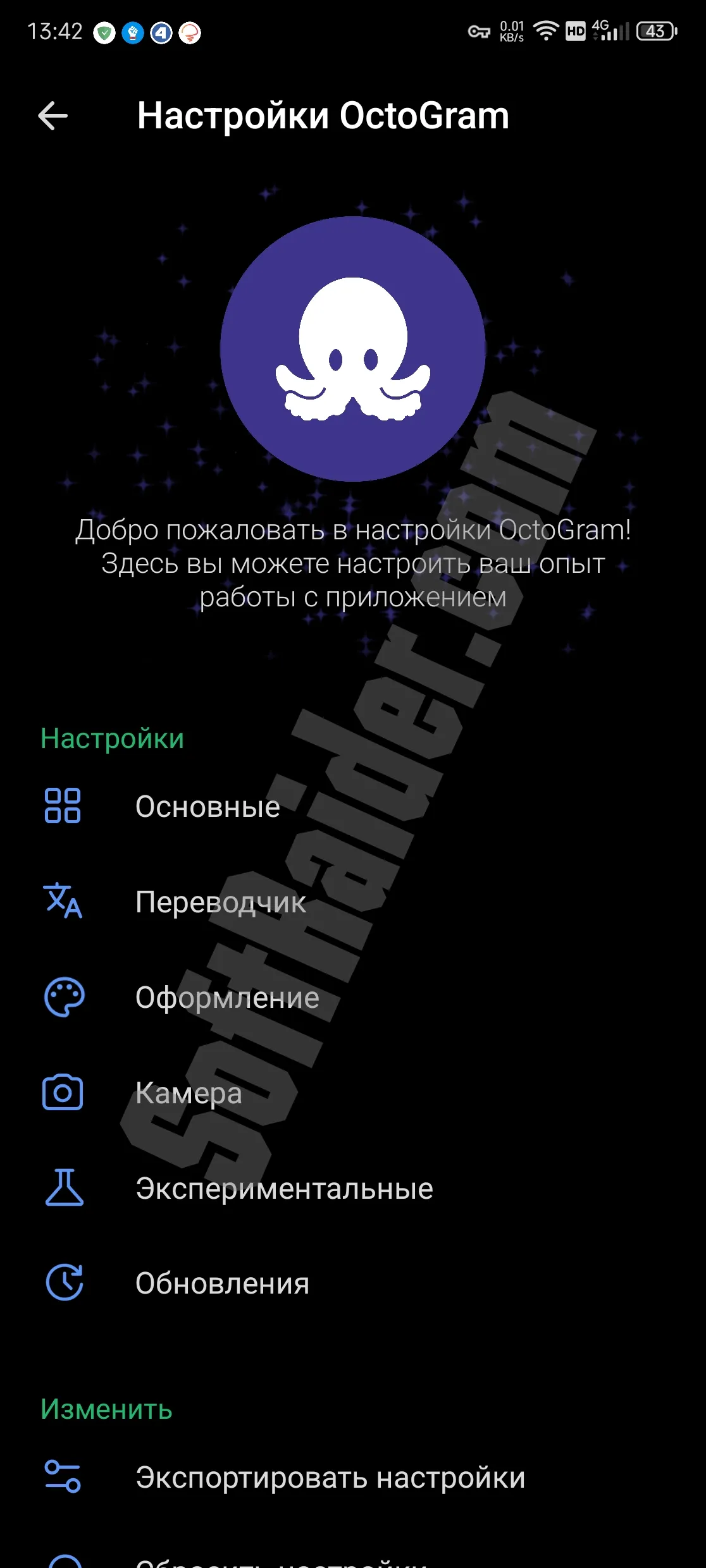This screenshot has width=706, height=1568.
Task: Open Экспериментальные settings
Action: pos(284,1189)
